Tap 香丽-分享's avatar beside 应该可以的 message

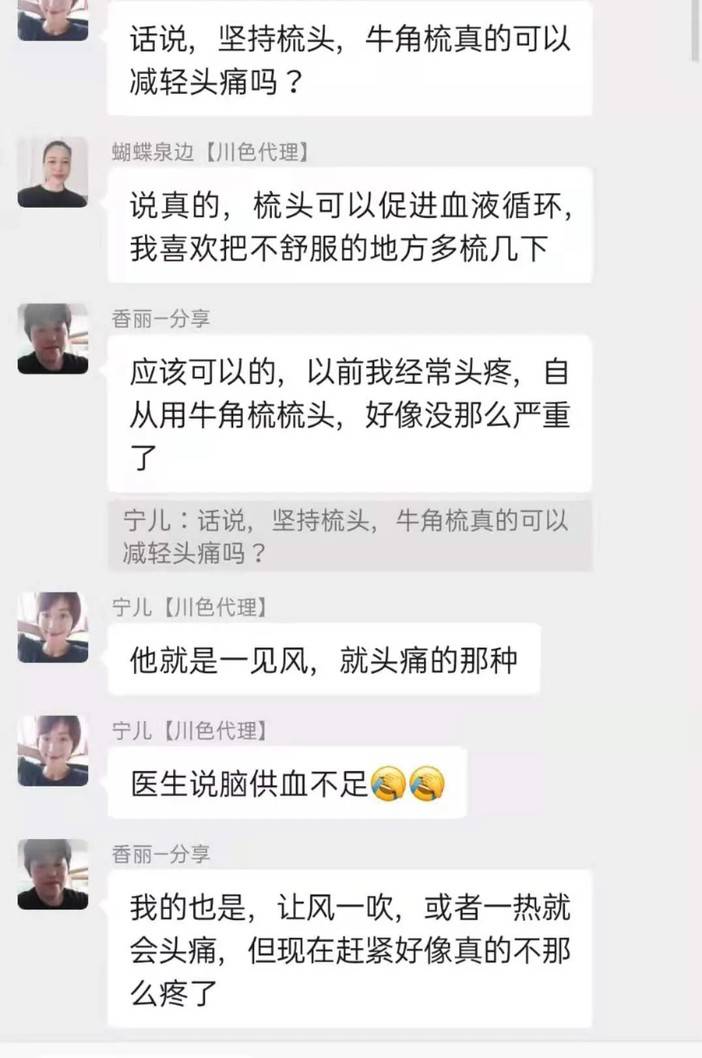[53, 339]
